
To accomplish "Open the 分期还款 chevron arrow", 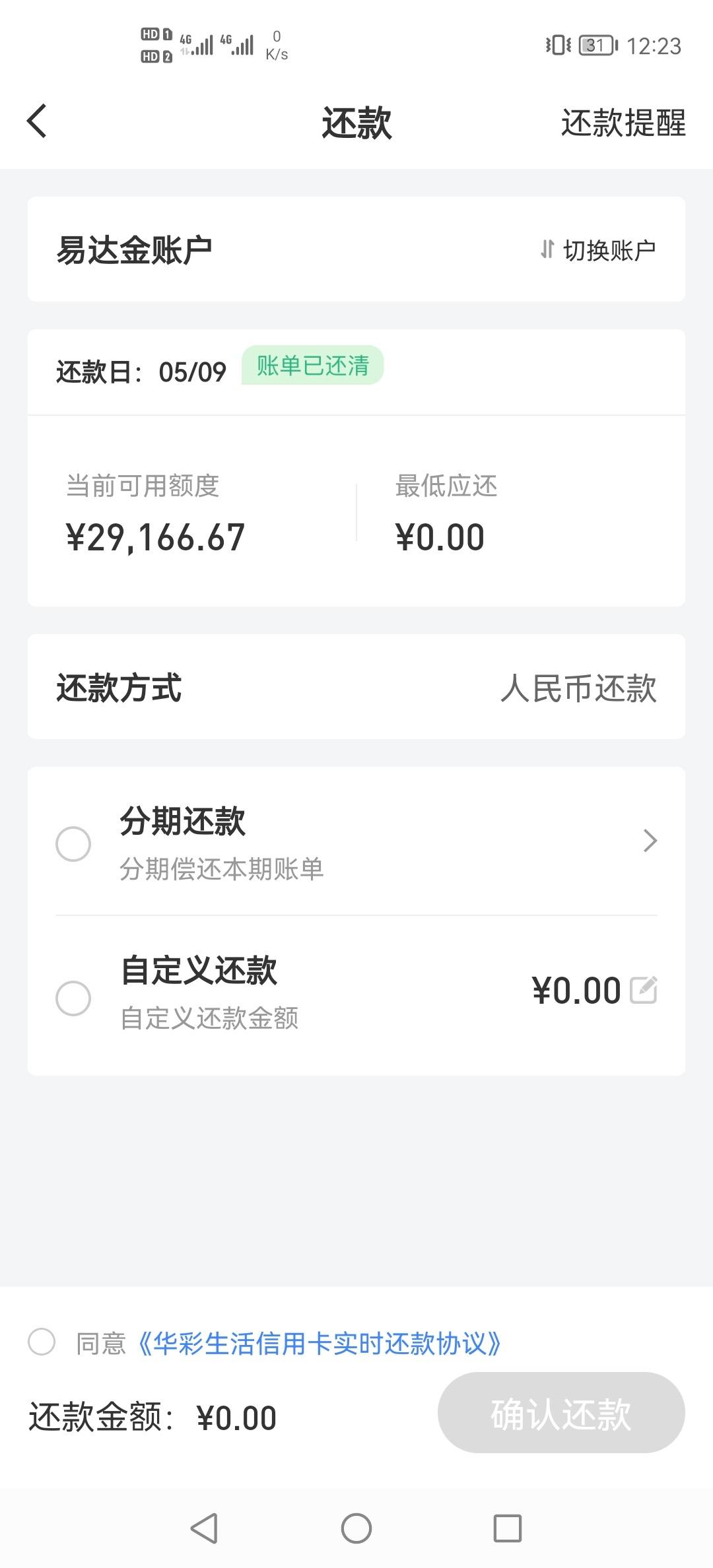I will click(x=650, y=841).
